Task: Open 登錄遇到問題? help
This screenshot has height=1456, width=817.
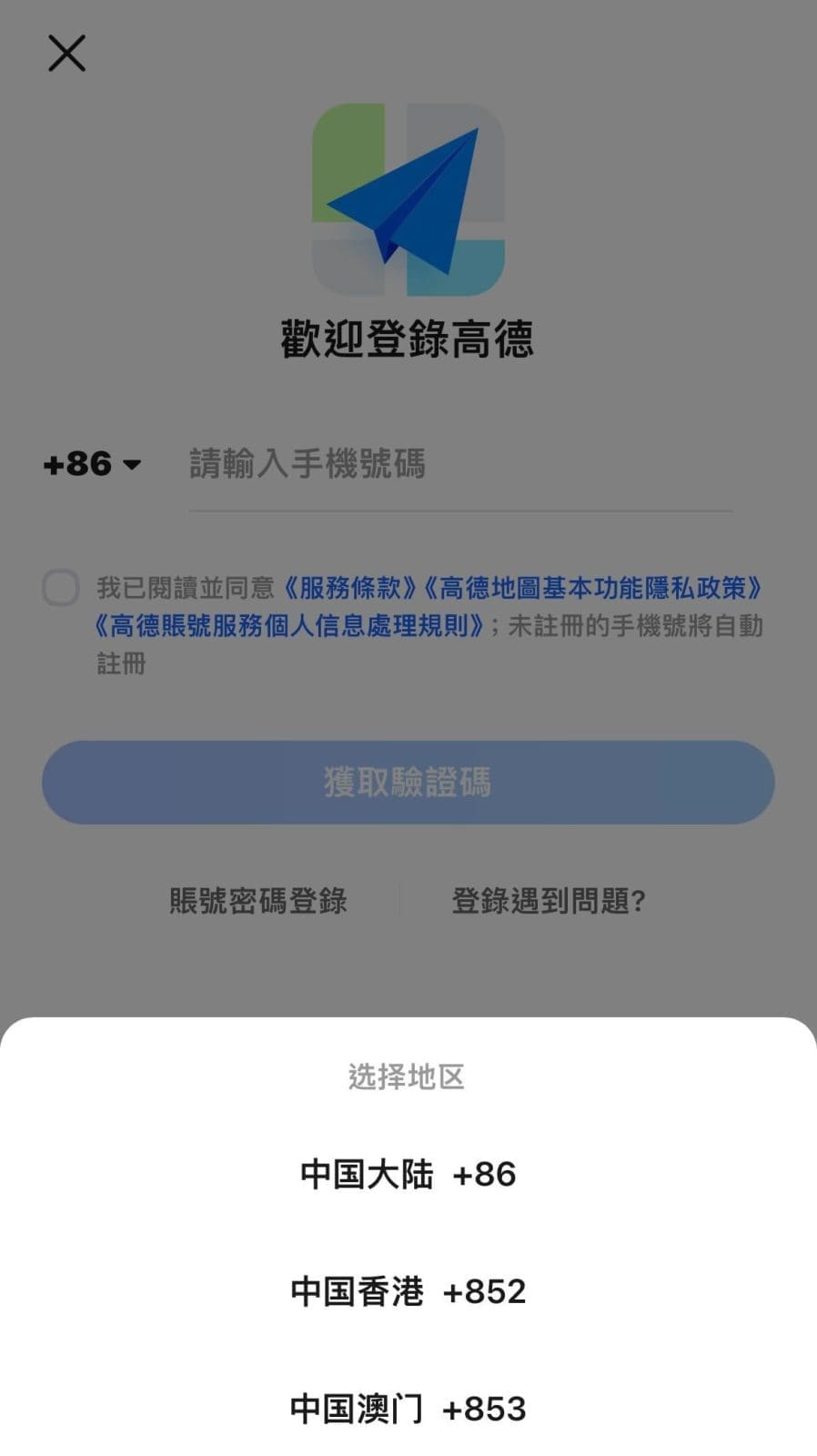Action: pyautogui.click(x=549, y=901)
